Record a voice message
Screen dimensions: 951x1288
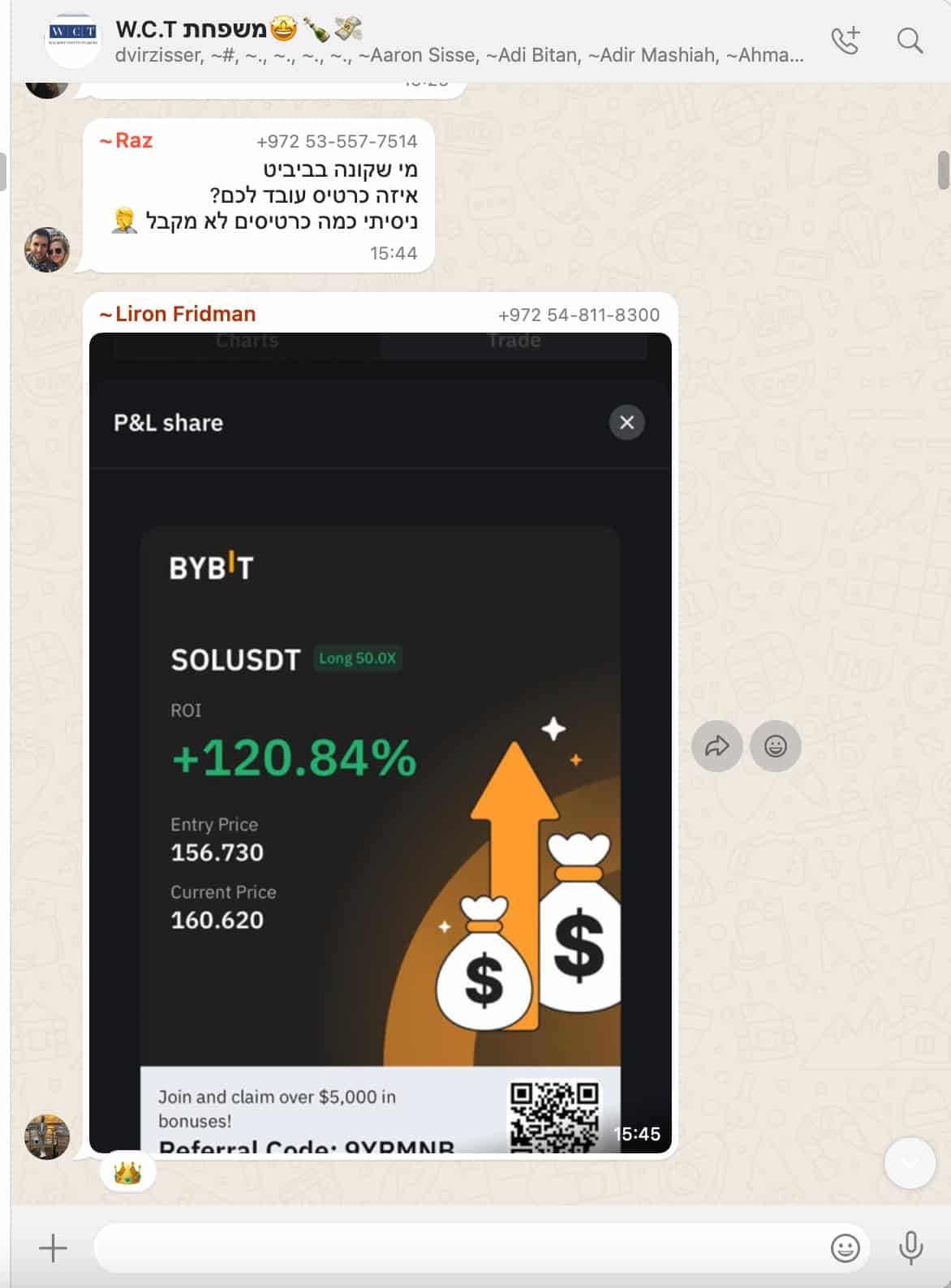(x=910, y=1247)
